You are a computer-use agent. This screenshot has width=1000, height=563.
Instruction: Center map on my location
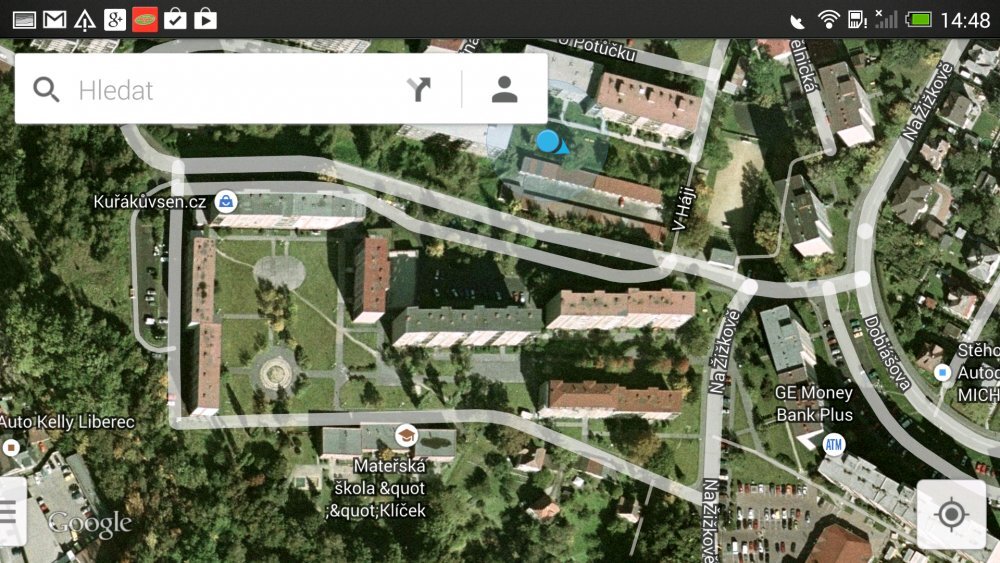pos(951,515)
